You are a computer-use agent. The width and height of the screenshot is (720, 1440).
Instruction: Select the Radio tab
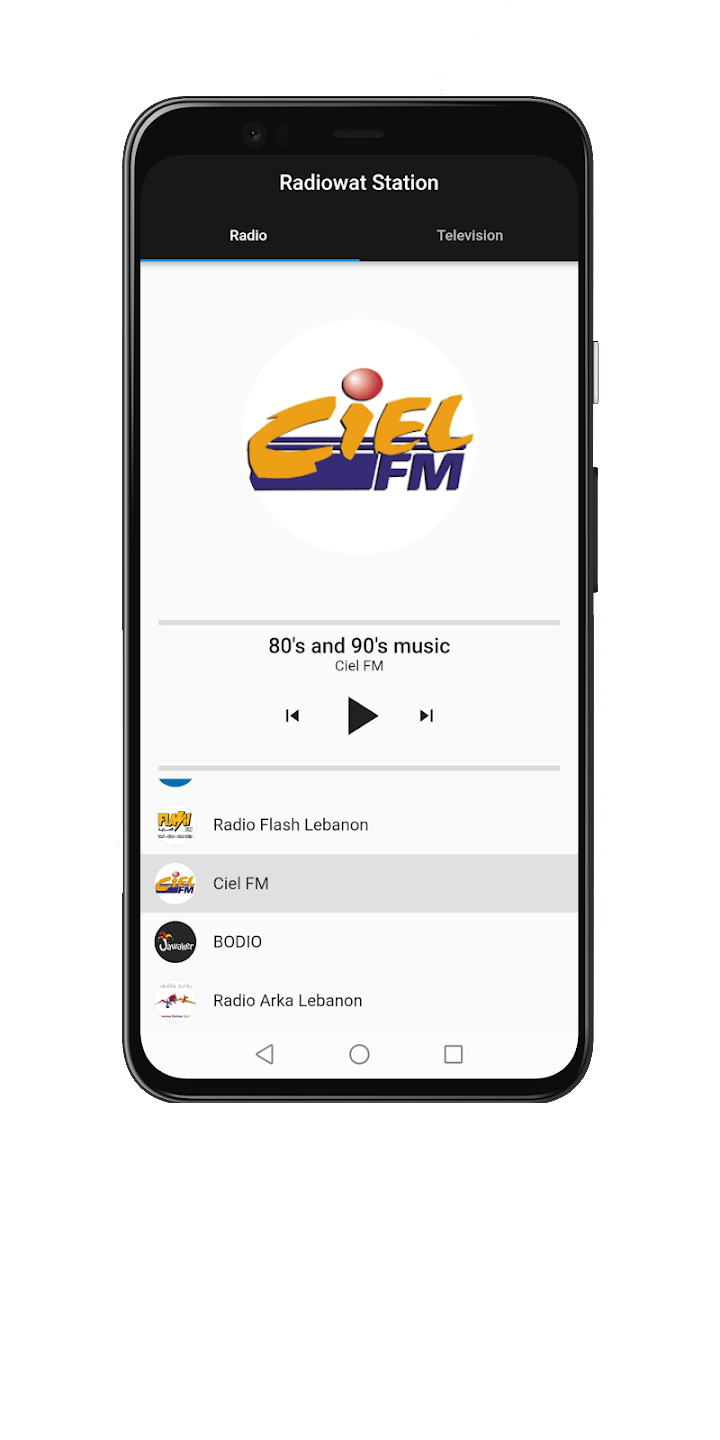(x=249, y=236)
